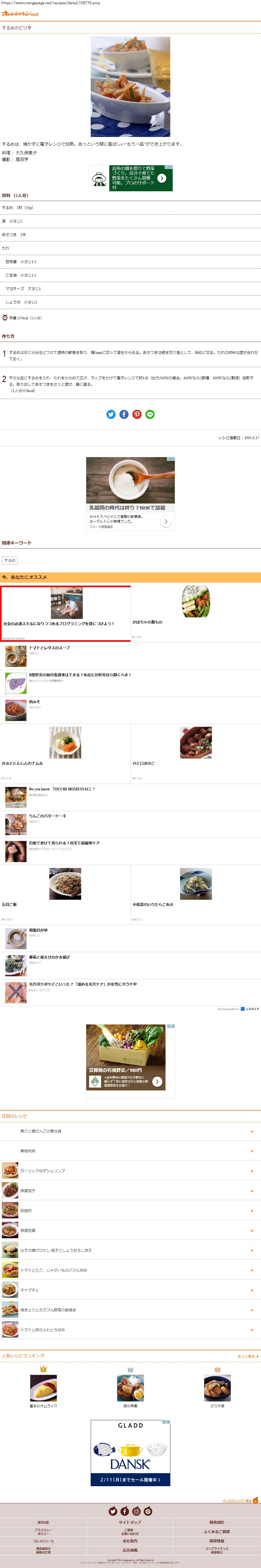Share the recipe on Twitter
Image resolution: width=261 pixels, height=1568 pixels.
111,415
